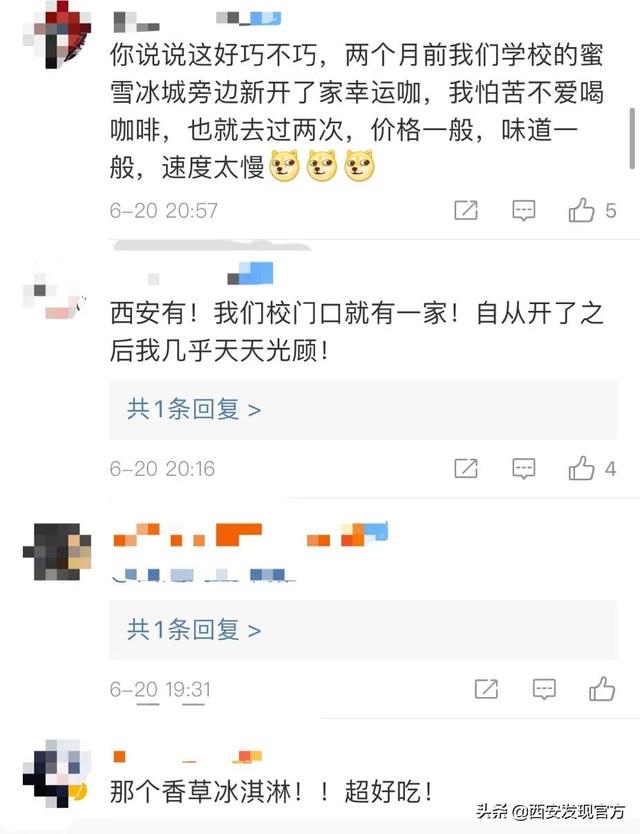
Task: Open the 1 reply under the 西安有 comment
Action: (x=195, y=409)
